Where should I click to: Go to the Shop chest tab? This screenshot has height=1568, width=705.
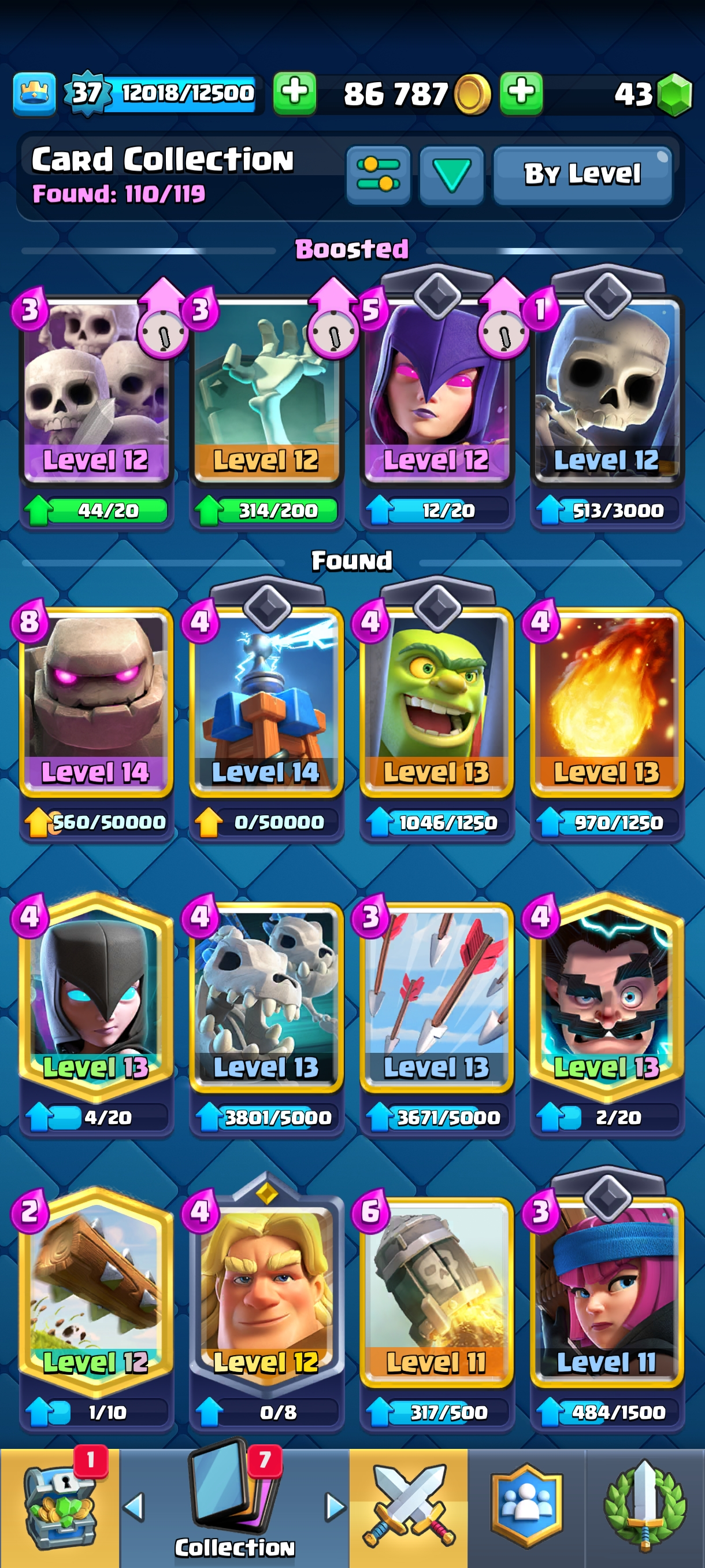[60, 1507]
